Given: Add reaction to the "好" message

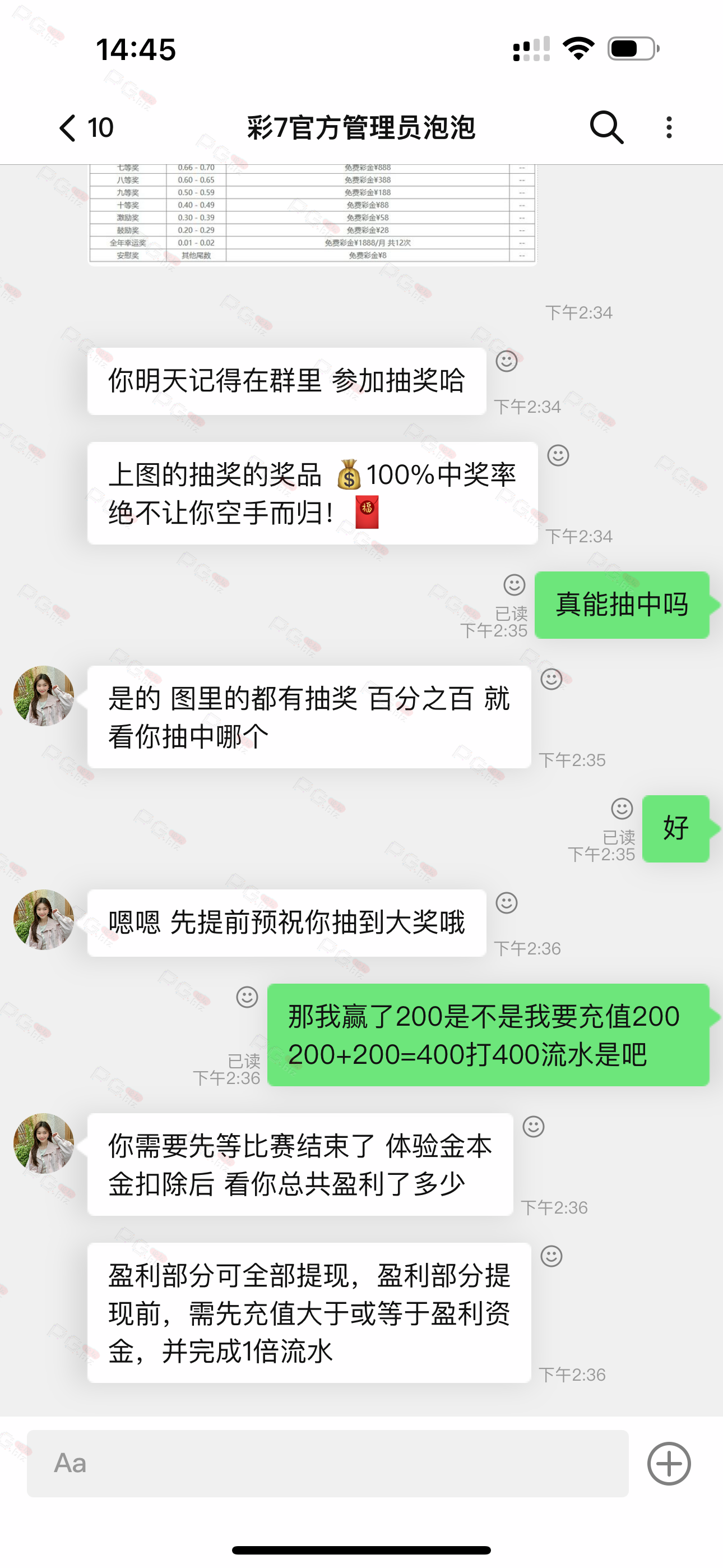Looking at the screenshot, I should tap(622, 808).
